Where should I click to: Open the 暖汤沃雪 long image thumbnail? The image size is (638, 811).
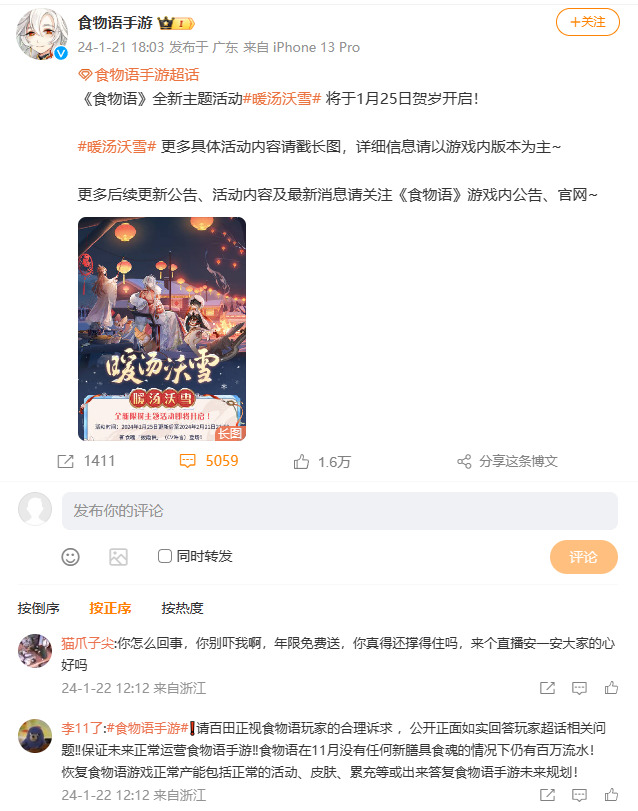162,329
